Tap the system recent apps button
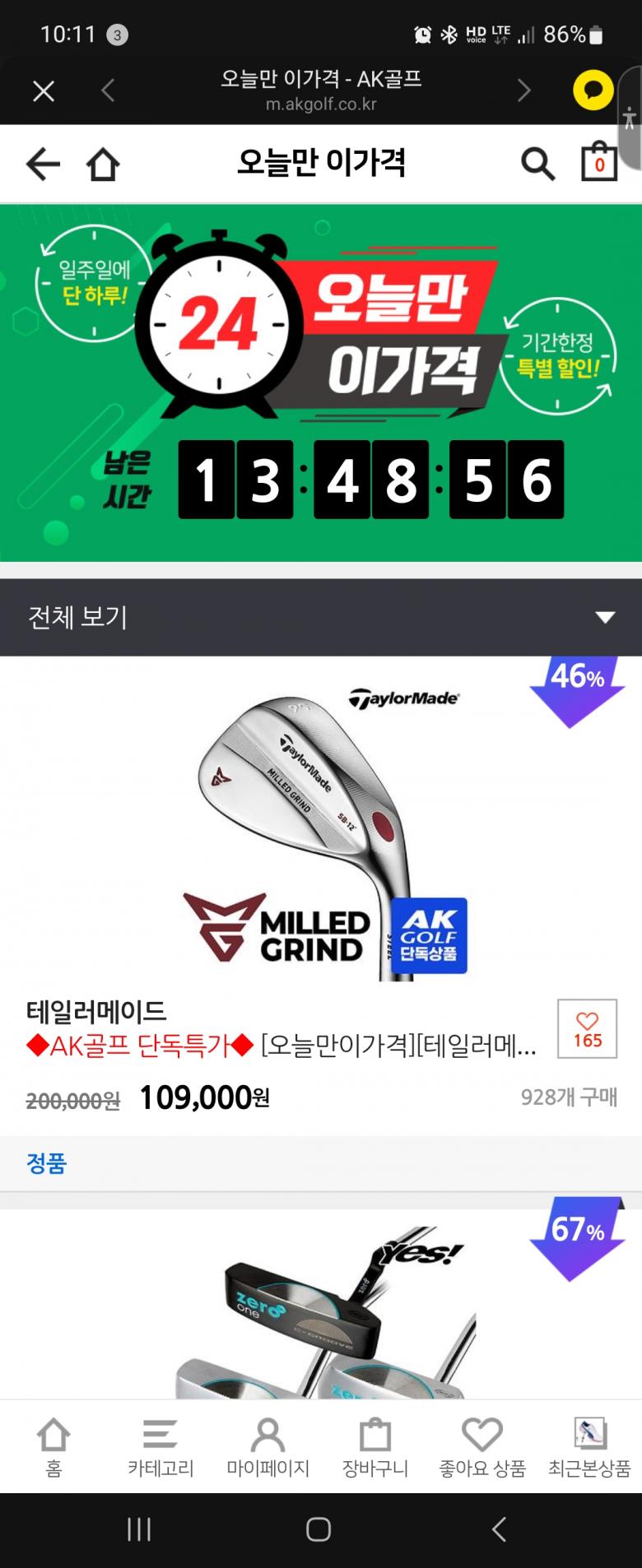Viewport: 642px width, 1568px height. click(x=139, y=1529)
